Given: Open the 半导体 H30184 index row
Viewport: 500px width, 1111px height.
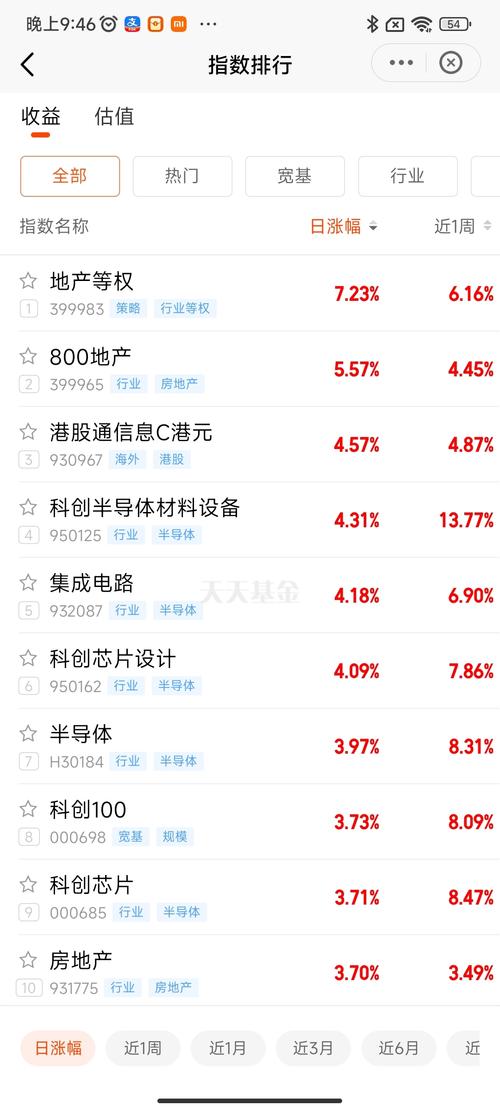Looking at the screenshot, I should (x=250, y=747).
